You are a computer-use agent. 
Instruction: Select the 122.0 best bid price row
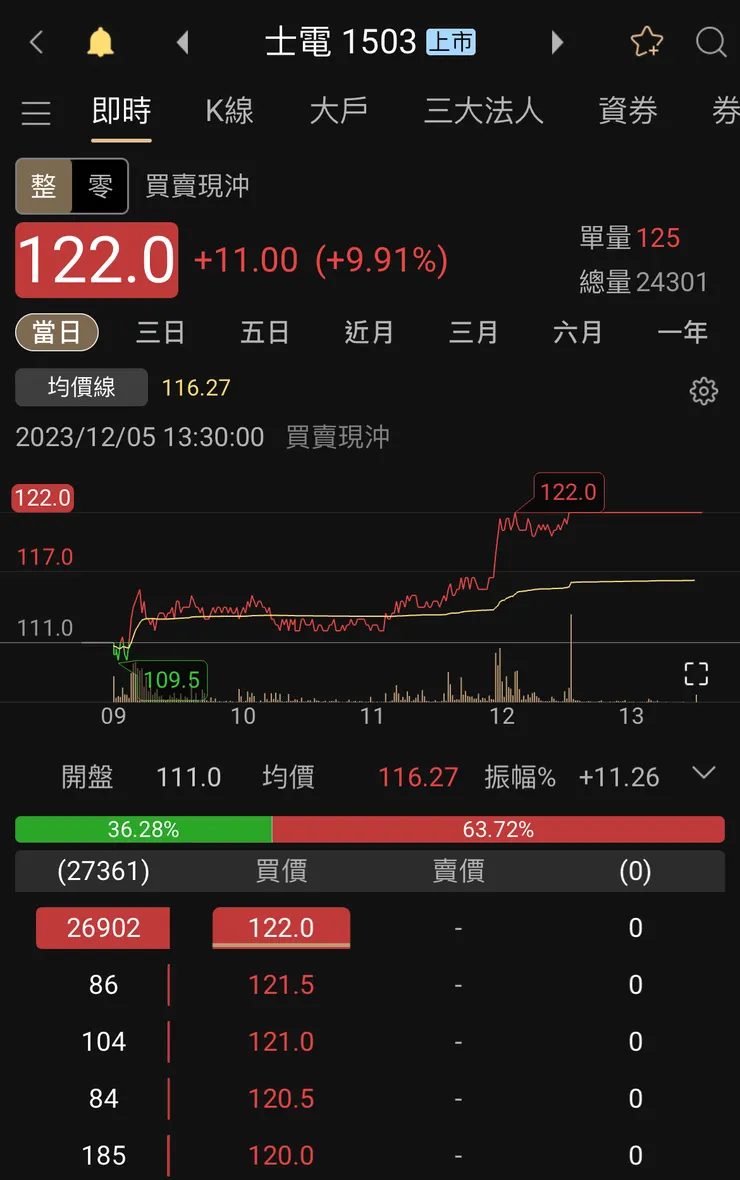tap(281, 928)
